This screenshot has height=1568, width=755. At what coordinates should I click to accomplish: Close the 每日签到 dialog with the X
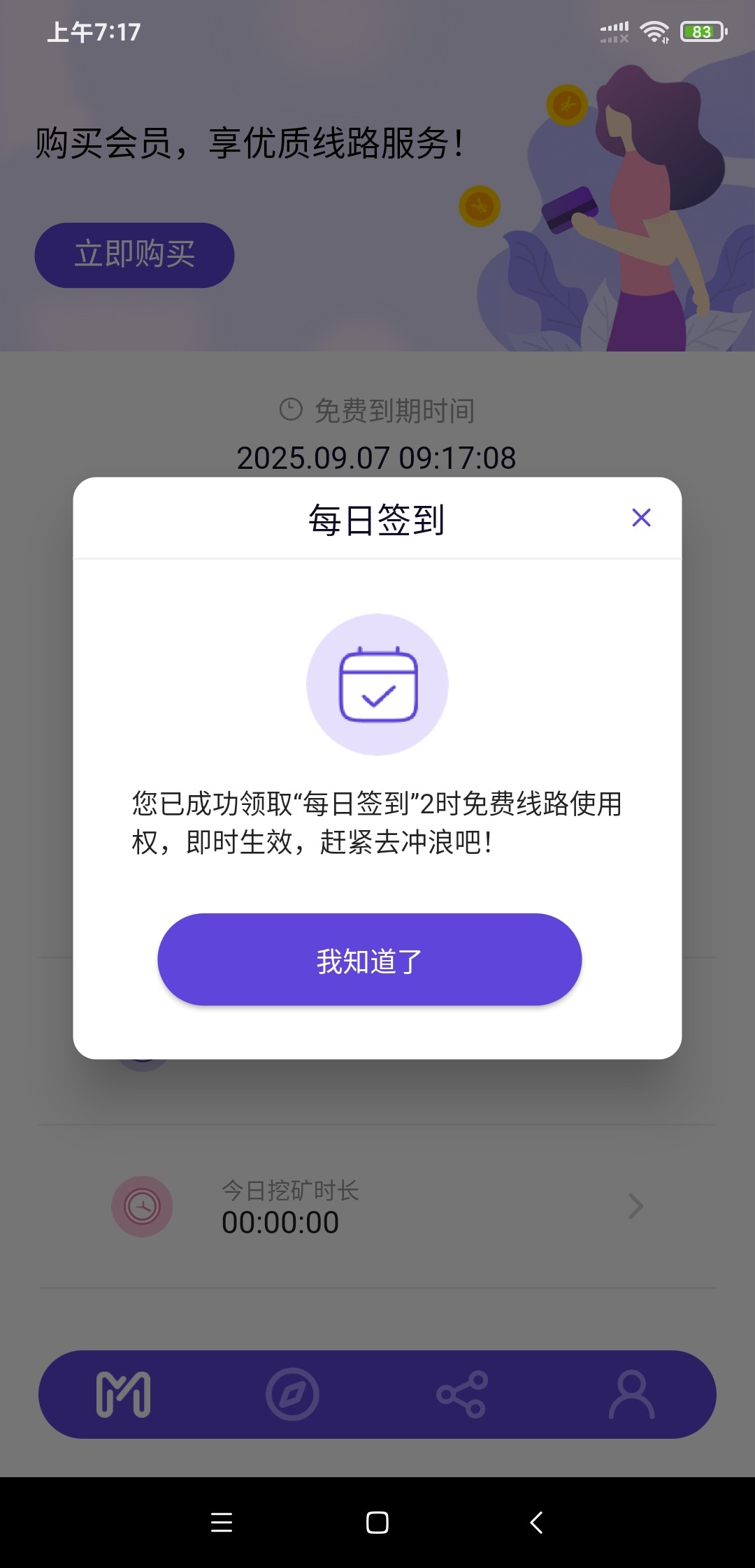641,518
